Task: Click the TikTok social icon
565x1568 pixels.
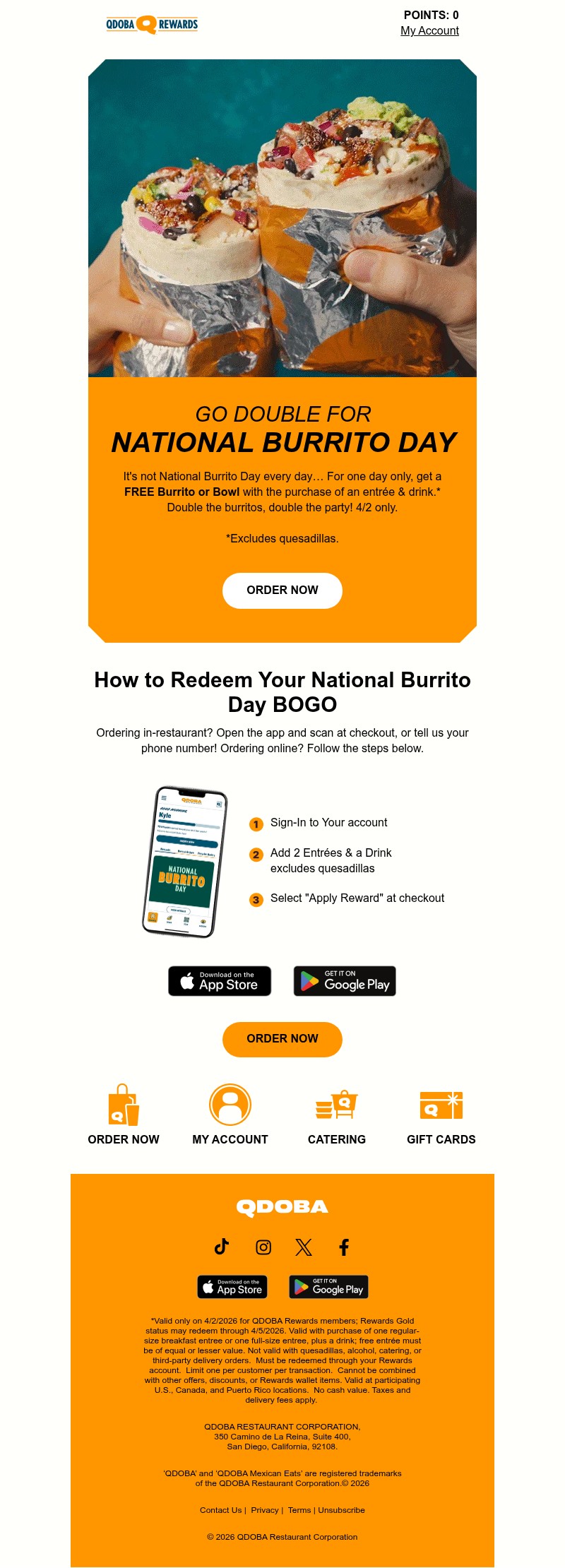Action: 220,1247
